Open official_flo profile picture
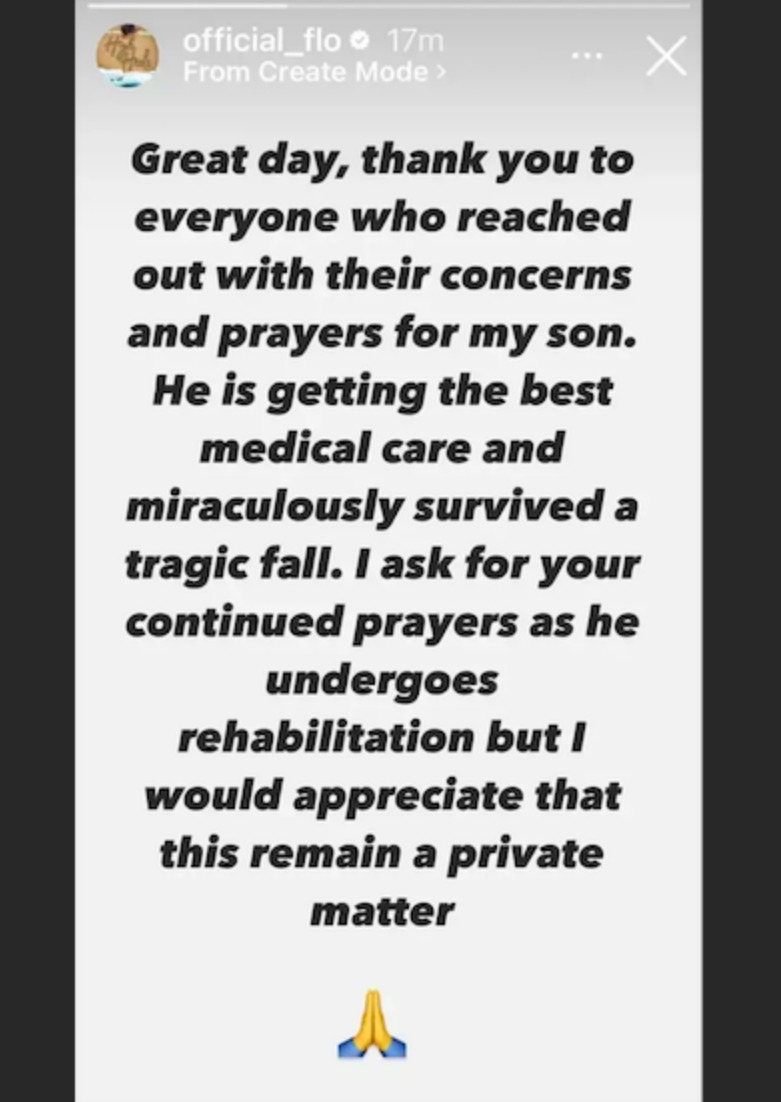The height and width of the screenshot is (1102, 781). coord(128,56)
